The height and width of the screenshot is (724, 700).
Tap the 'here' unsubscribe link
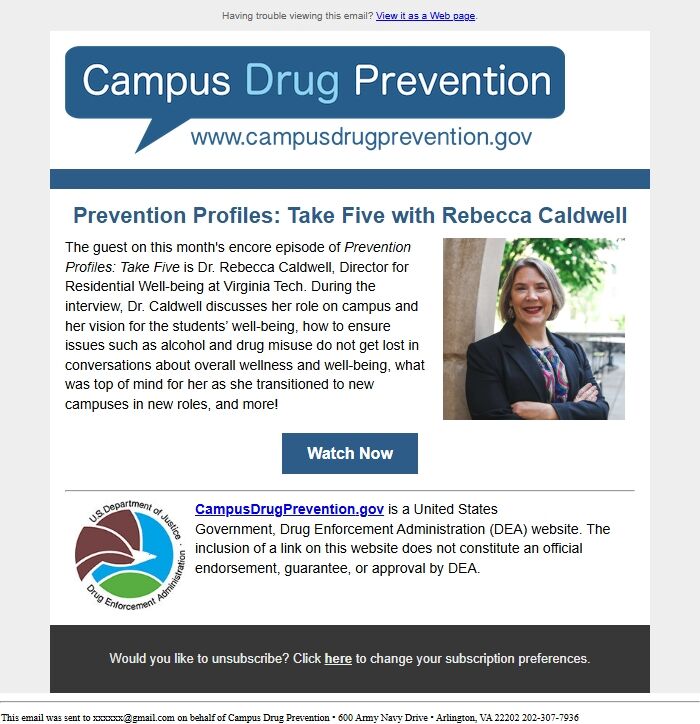(338, 659)
